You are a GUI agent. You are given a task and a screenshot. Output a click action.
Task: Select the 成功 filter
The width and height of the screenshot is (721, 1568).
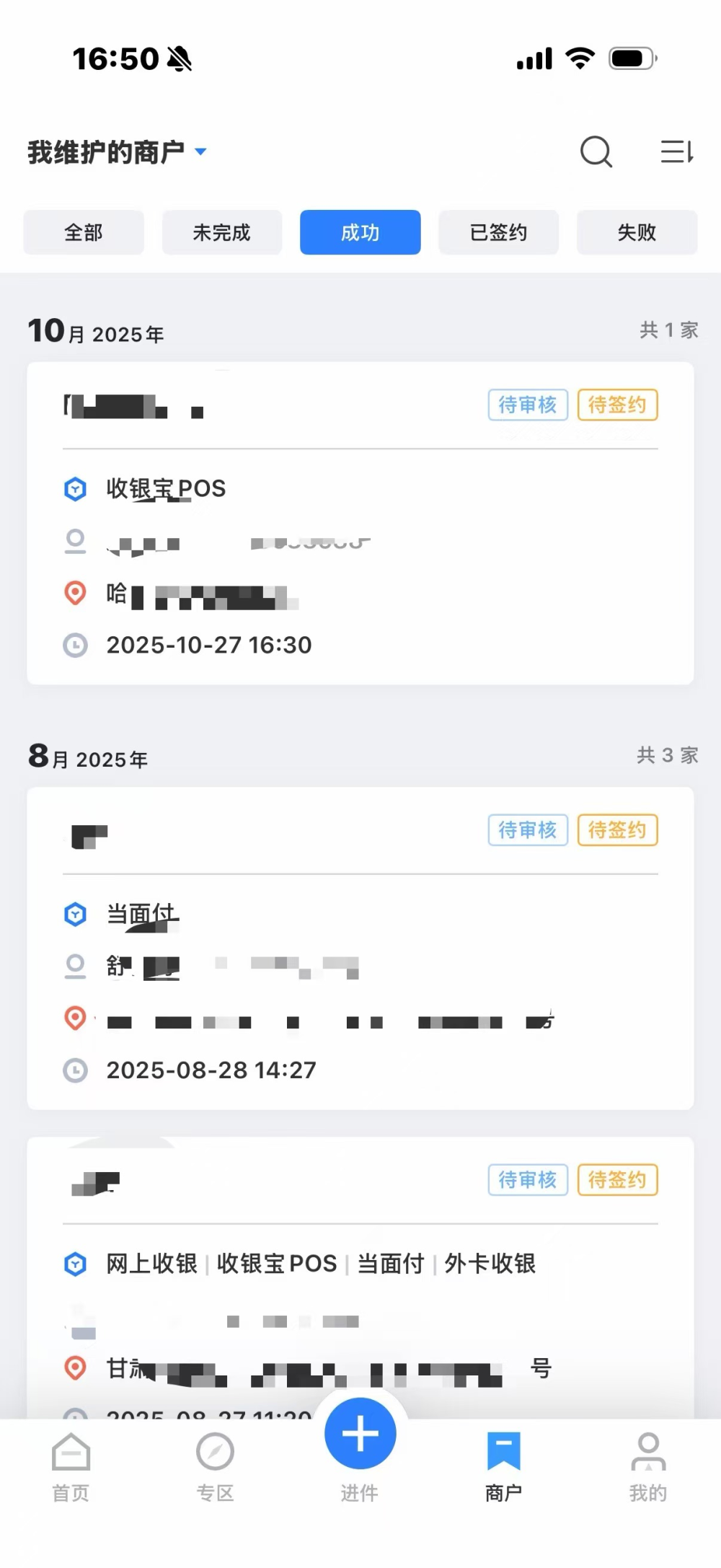tap(360, 232)
